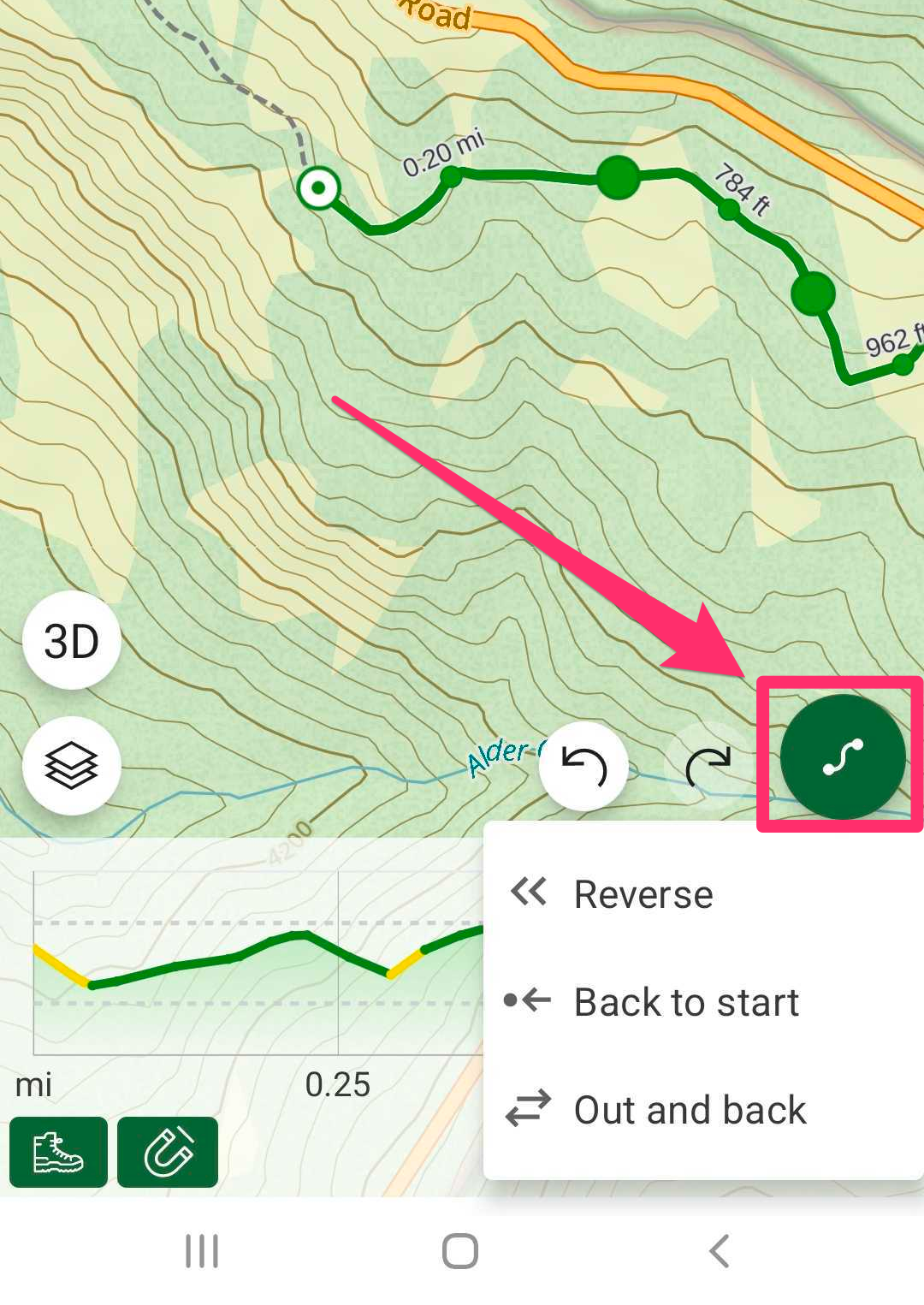
Task: Toggle the magnet snap-to-trail button
Action: click(168, 1152)
